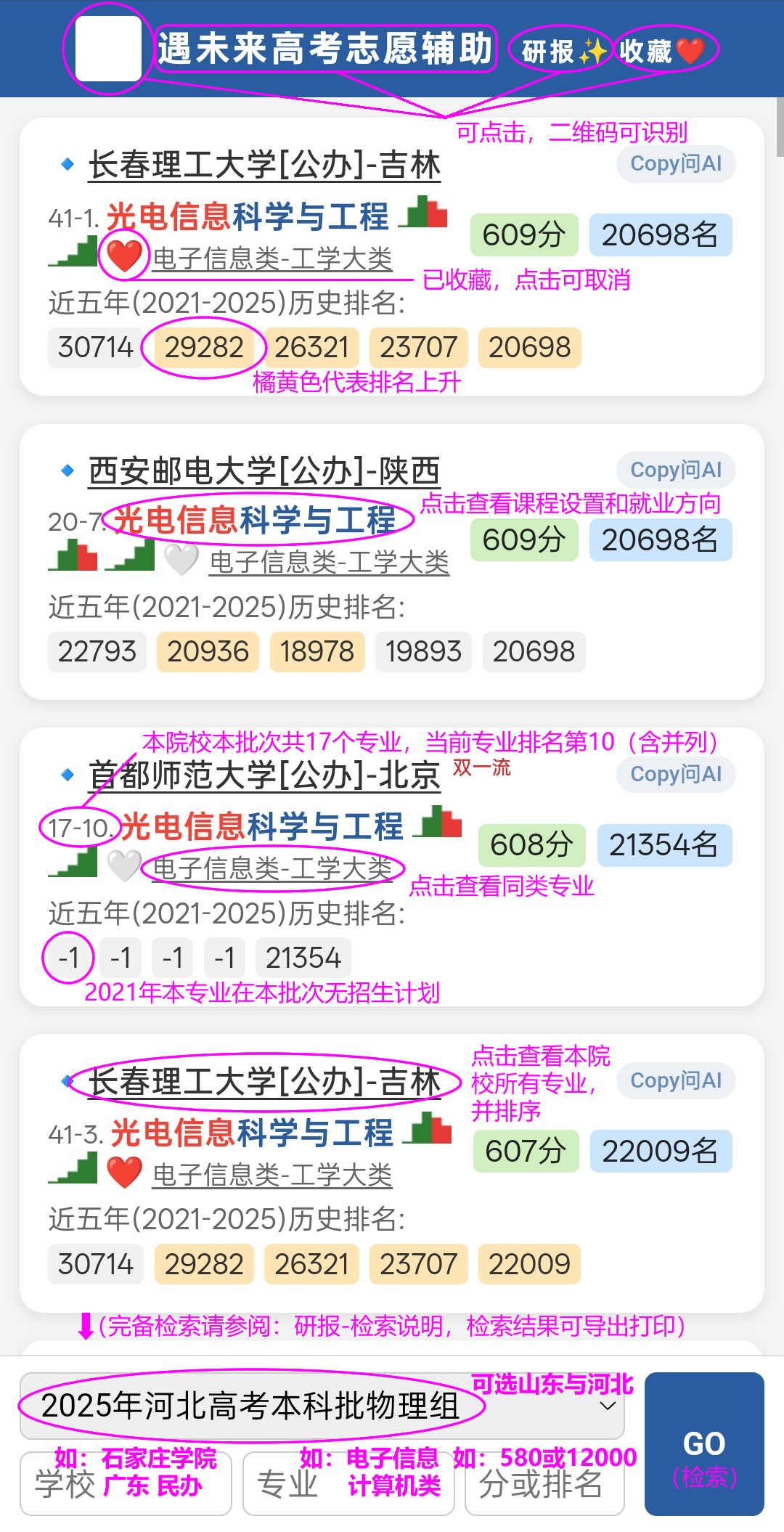Open 西安邮电大学[公办]-陕西 university page
This screenshot has width=784, height=1532.
coord(265,470)
